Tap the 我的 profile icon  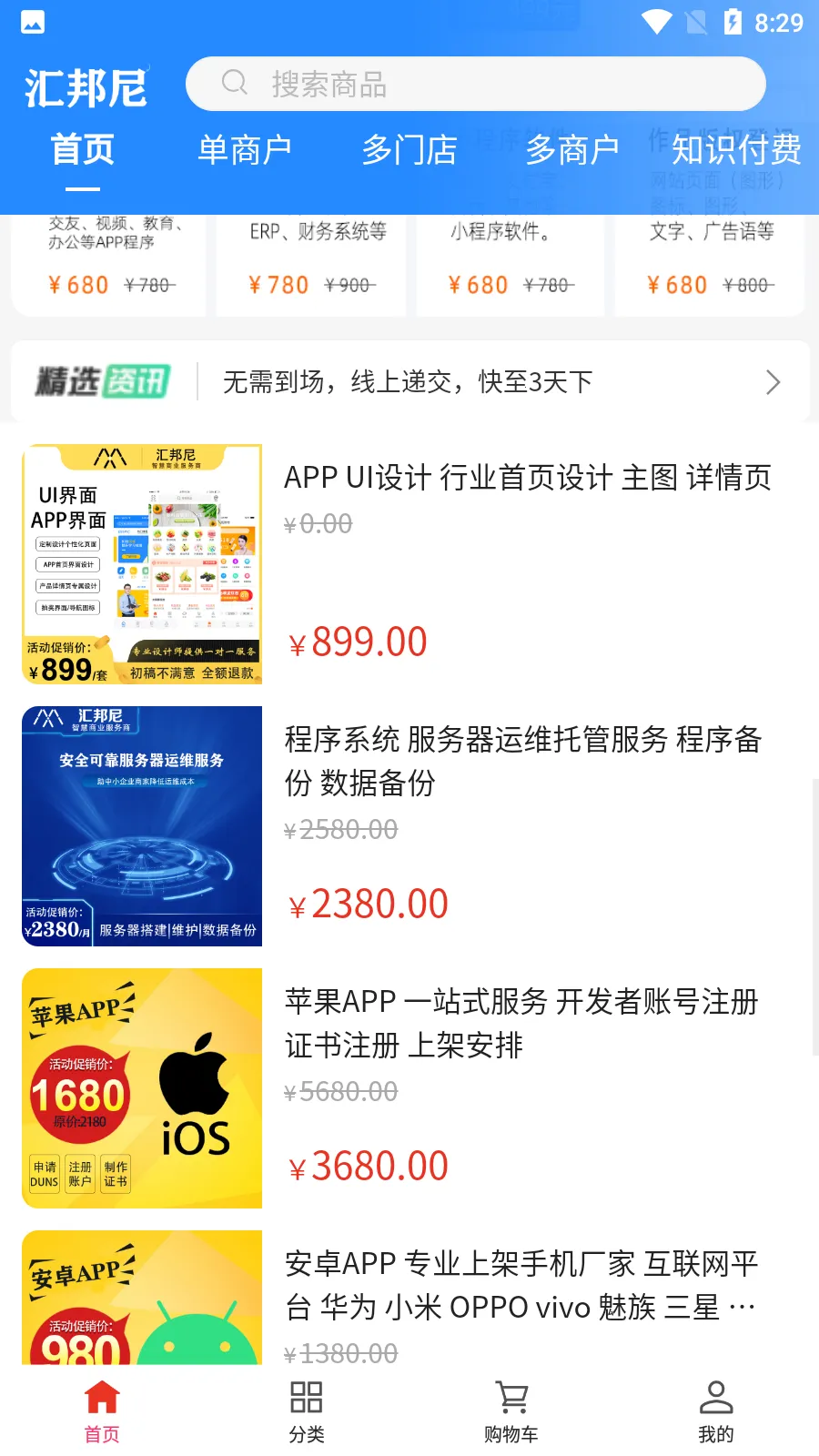[716, 1406]
